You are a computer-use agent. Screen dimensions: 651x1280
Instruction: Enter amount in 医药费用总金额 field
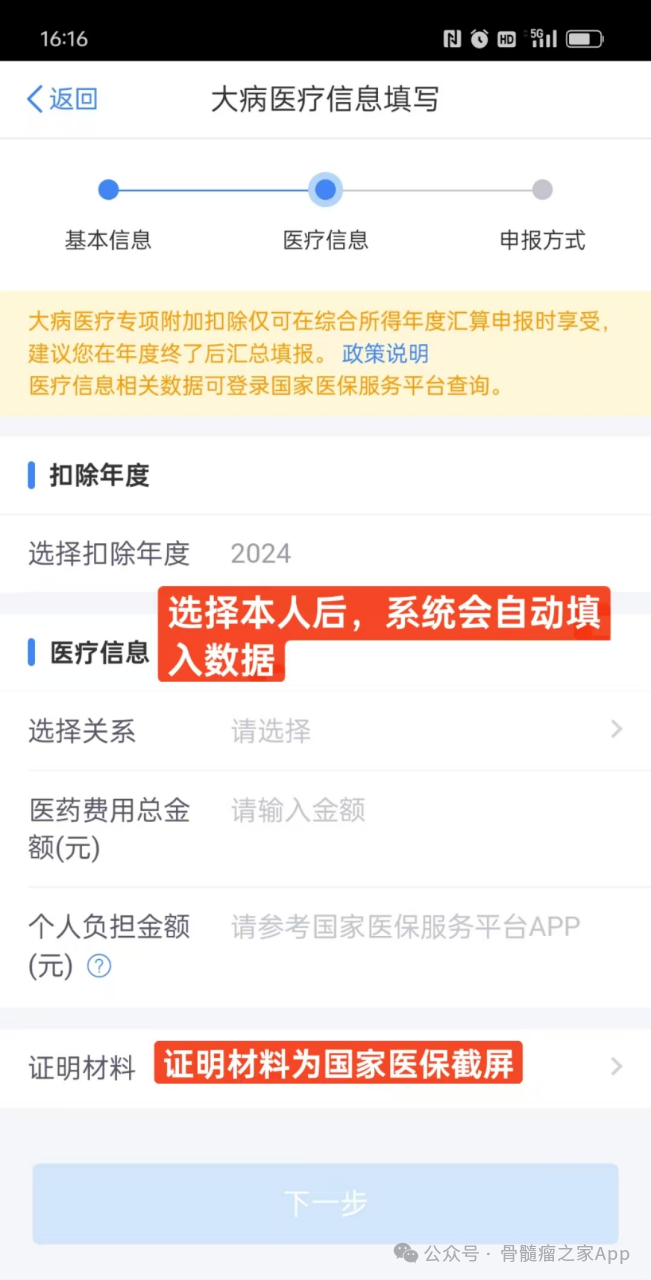[420, 811]
